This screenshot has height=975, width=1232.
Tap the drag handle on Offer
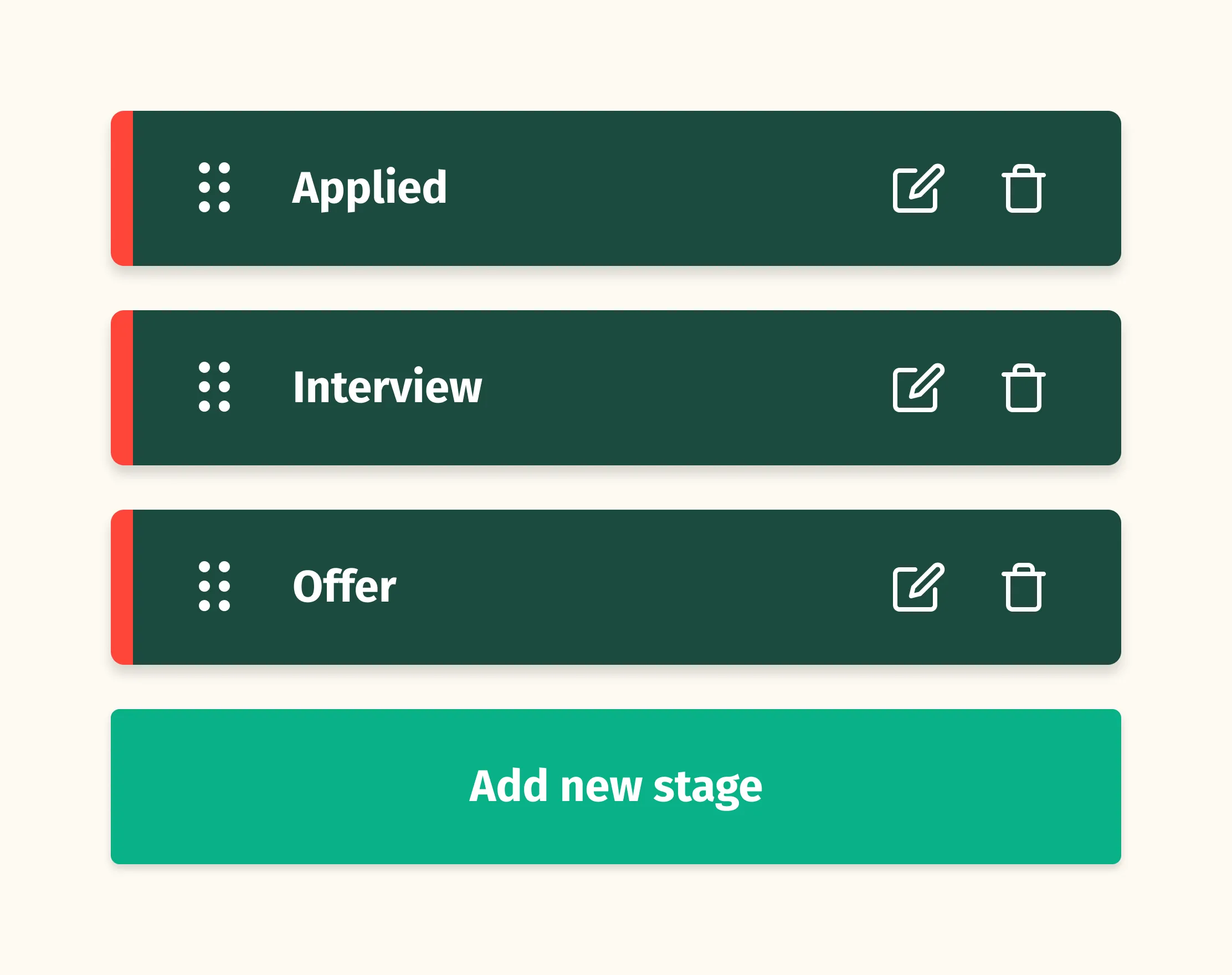(214, 586)
